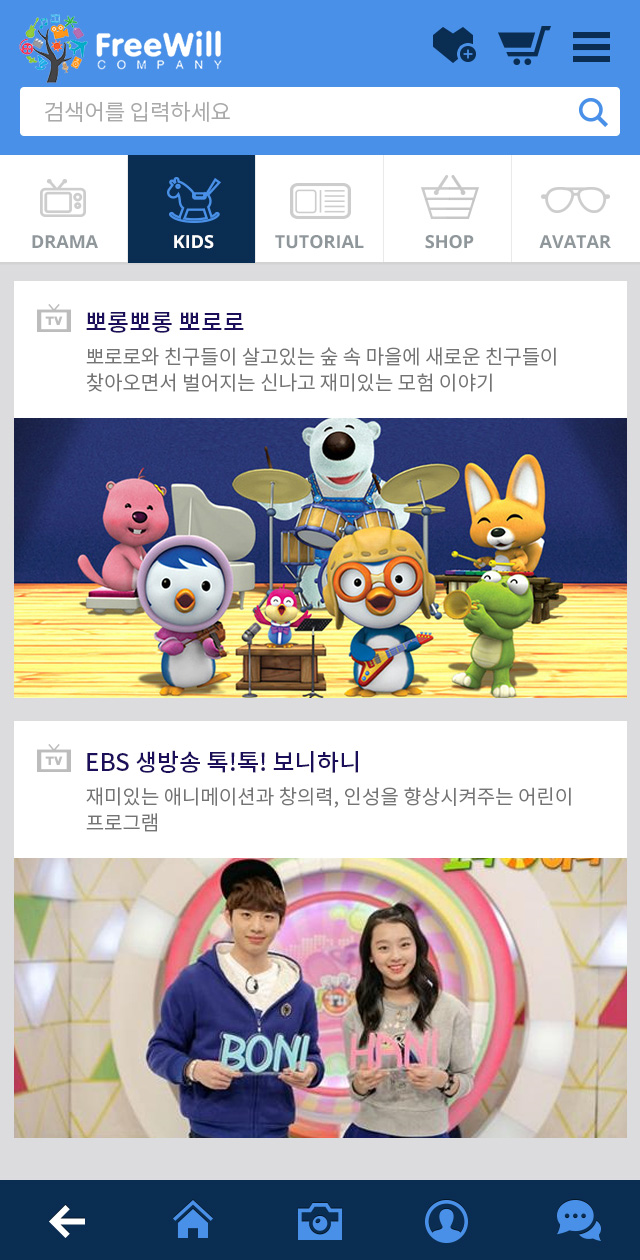Image resolution: width=640 pixels, height=1260 pixels.
Task: Open the hamburger menu
Action: 591,47
